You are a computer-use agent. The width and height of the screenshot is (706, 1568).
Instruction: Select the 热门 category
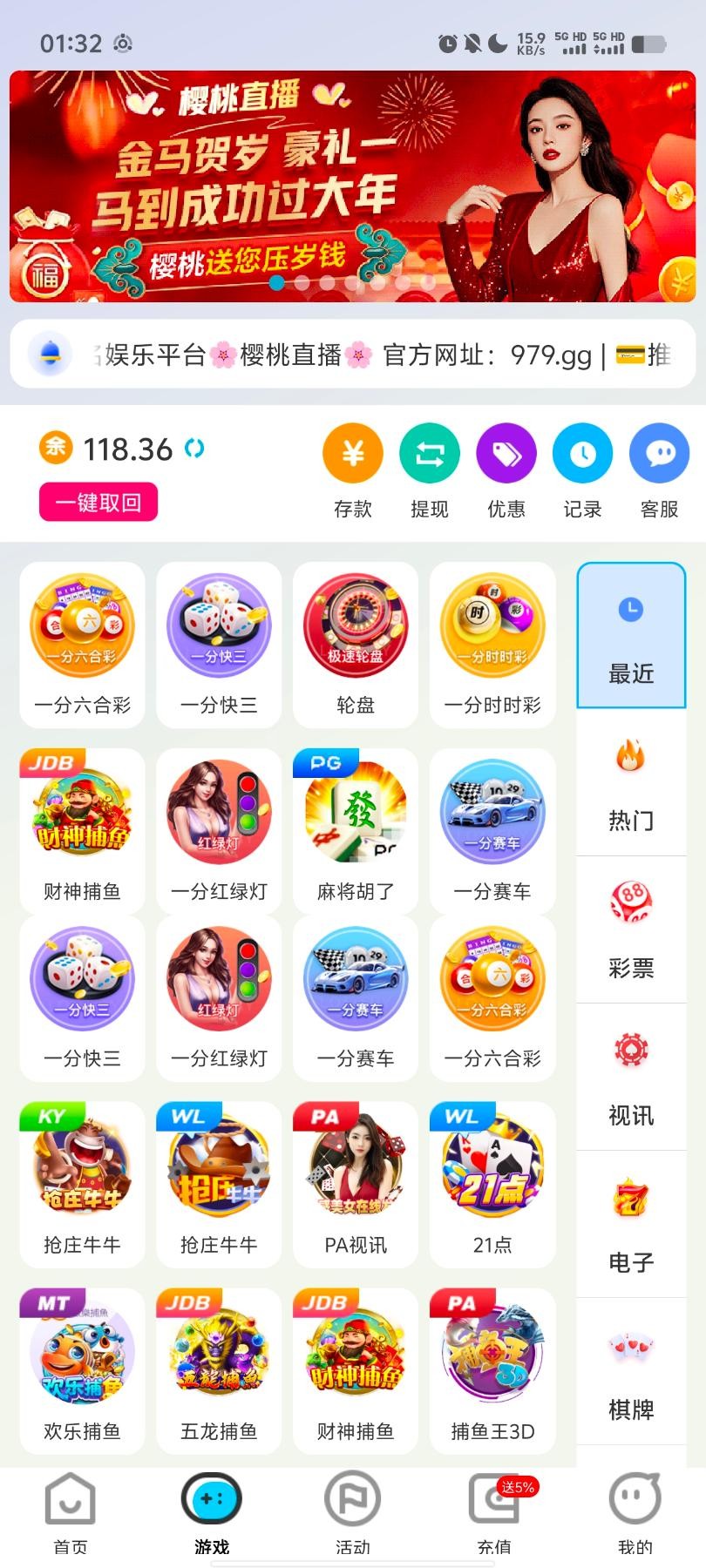[631, 782]
